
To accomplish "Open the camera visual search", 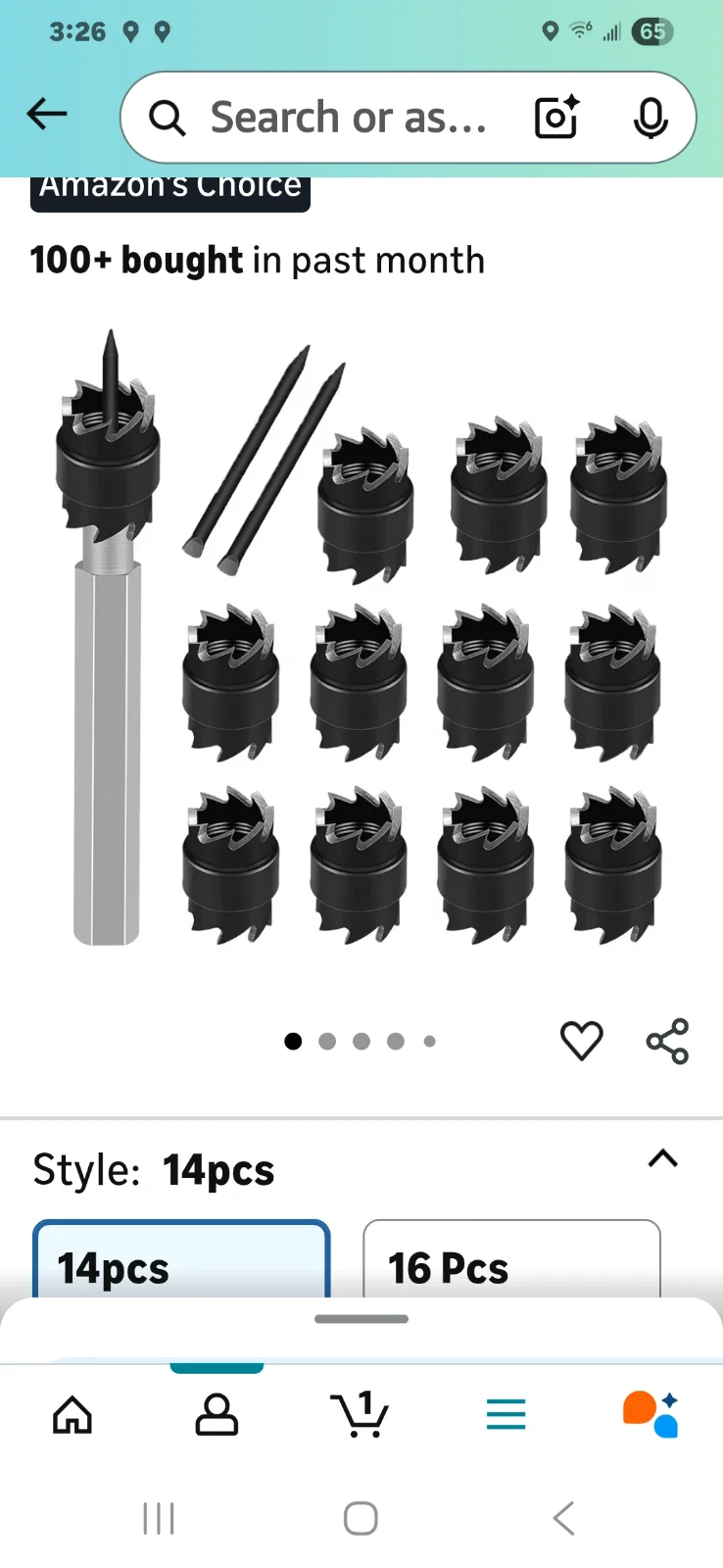I will [555, 117].
